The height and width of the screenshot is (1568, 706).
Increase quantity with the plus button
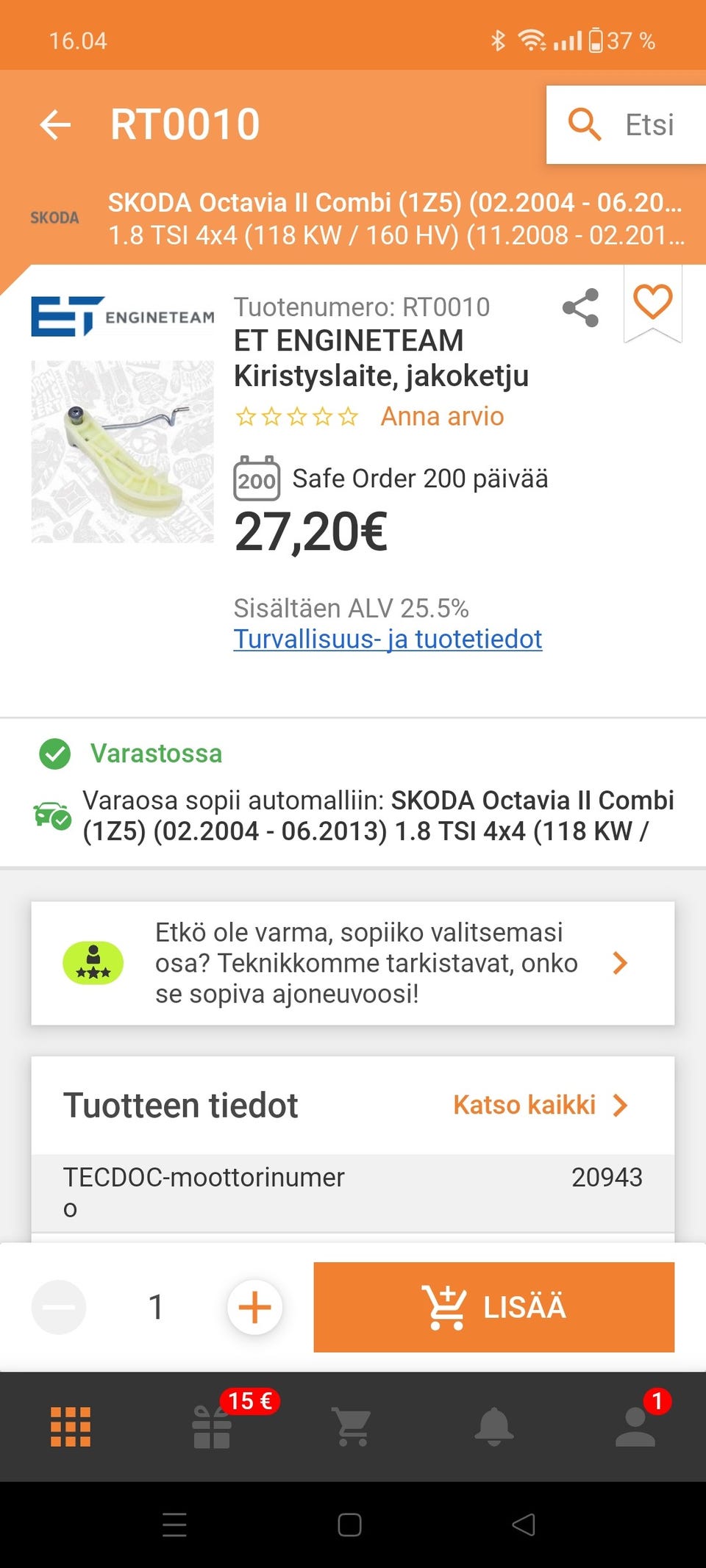tap(254, 1307)
